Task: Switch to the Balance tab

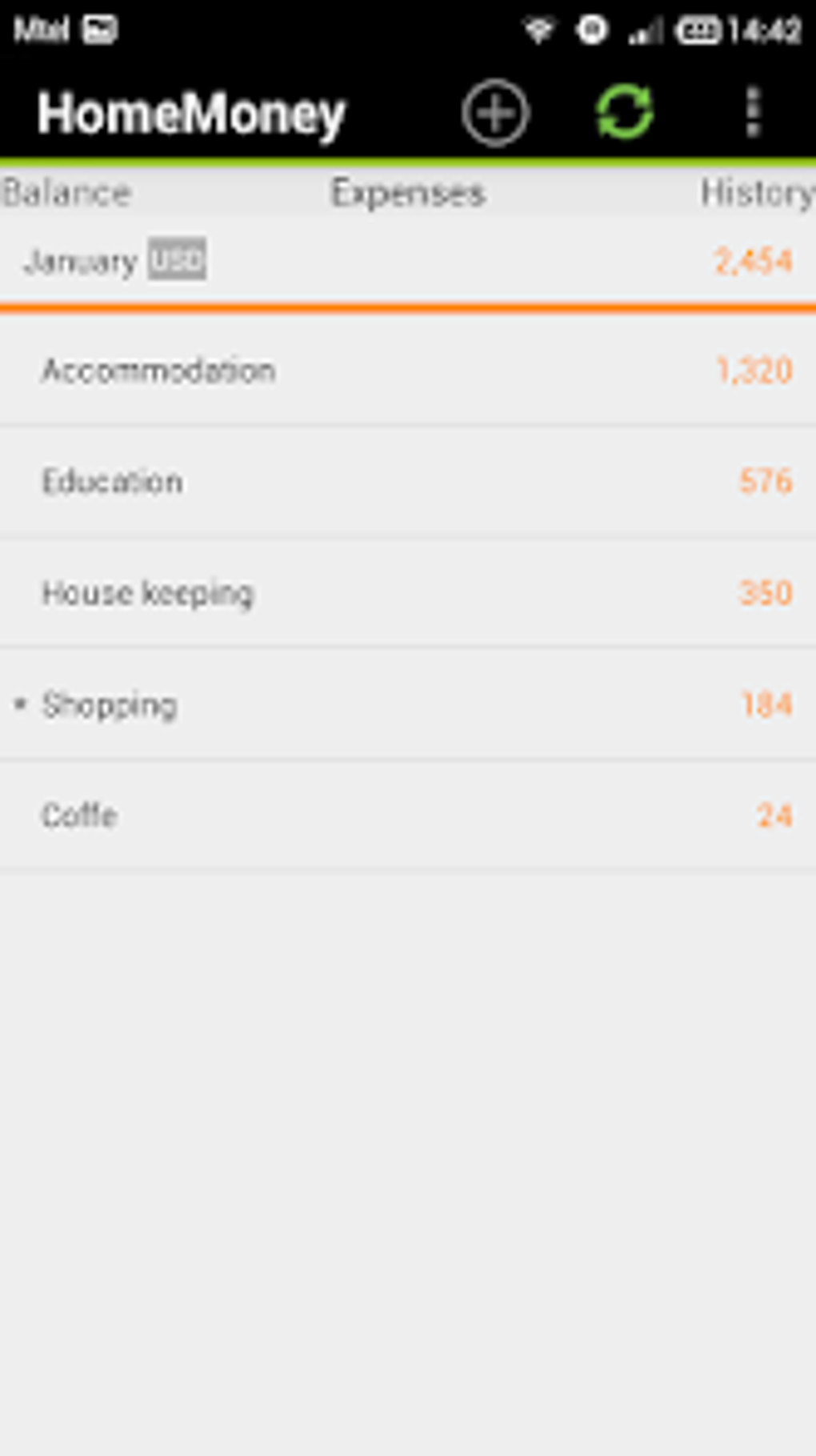Action: (66, 194)
